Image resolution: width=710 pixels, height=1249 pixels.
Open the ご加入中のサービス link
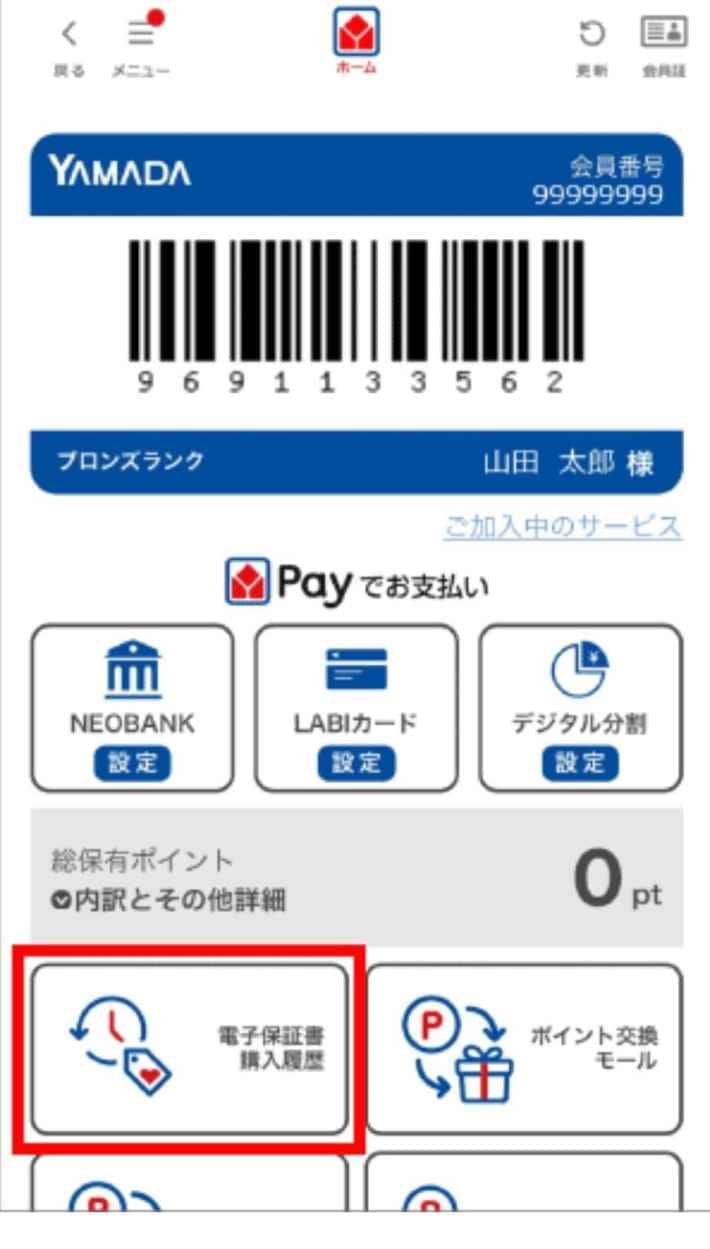click(563, 527)
